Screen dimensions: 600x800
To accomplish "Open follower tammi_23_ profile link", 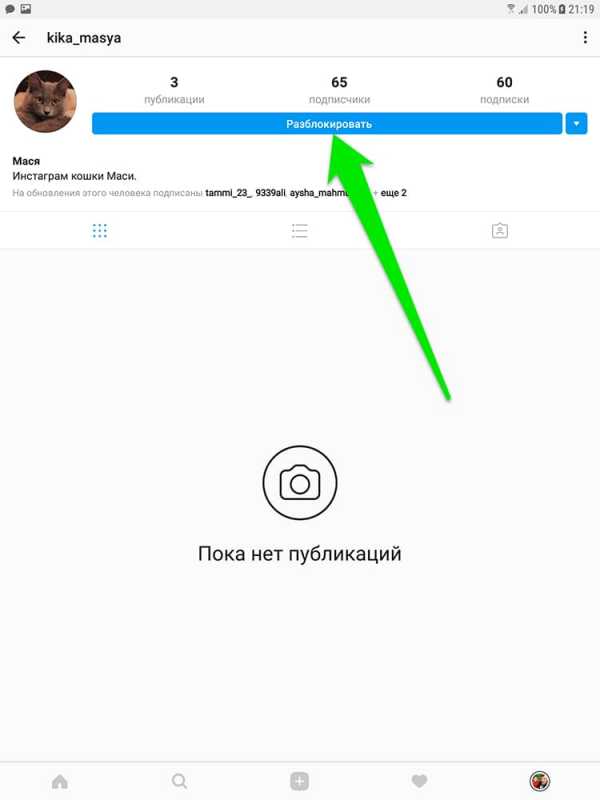I will pyautogui.click(x=228, y=193).
